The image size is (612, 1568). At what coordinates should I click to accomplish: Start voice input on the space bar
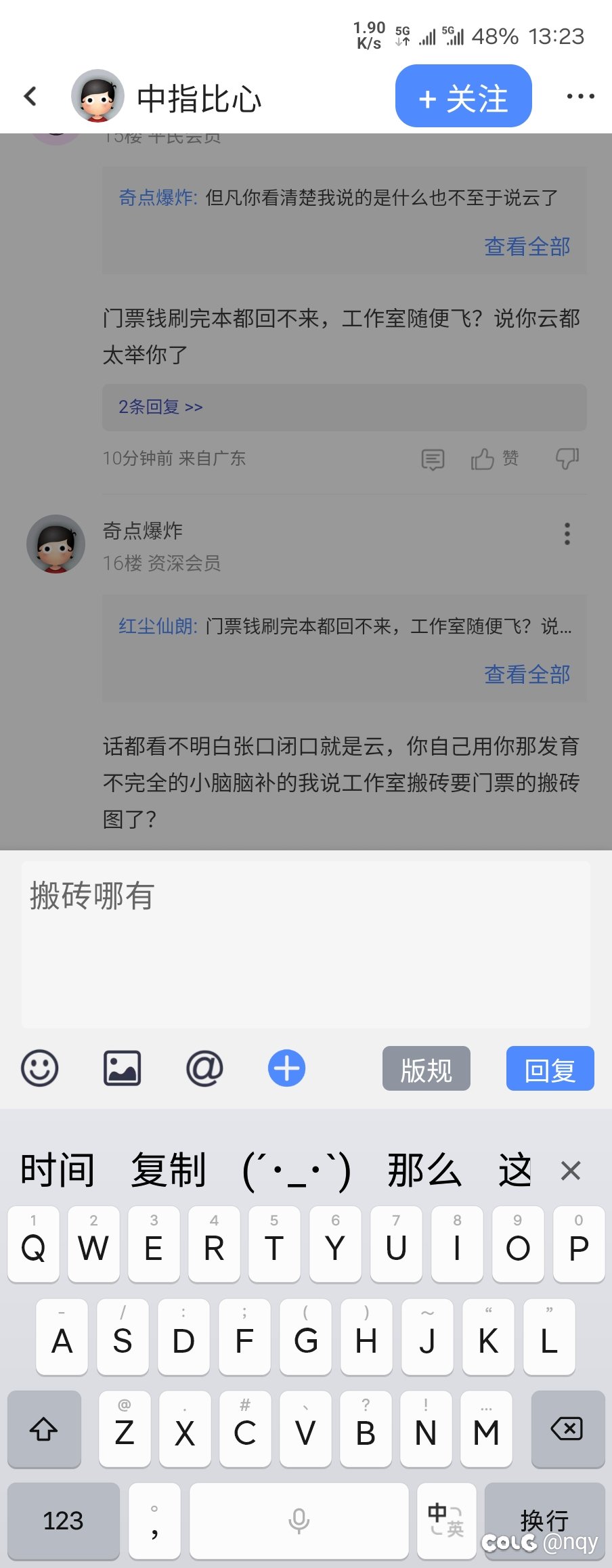(x=299, y=1520)
